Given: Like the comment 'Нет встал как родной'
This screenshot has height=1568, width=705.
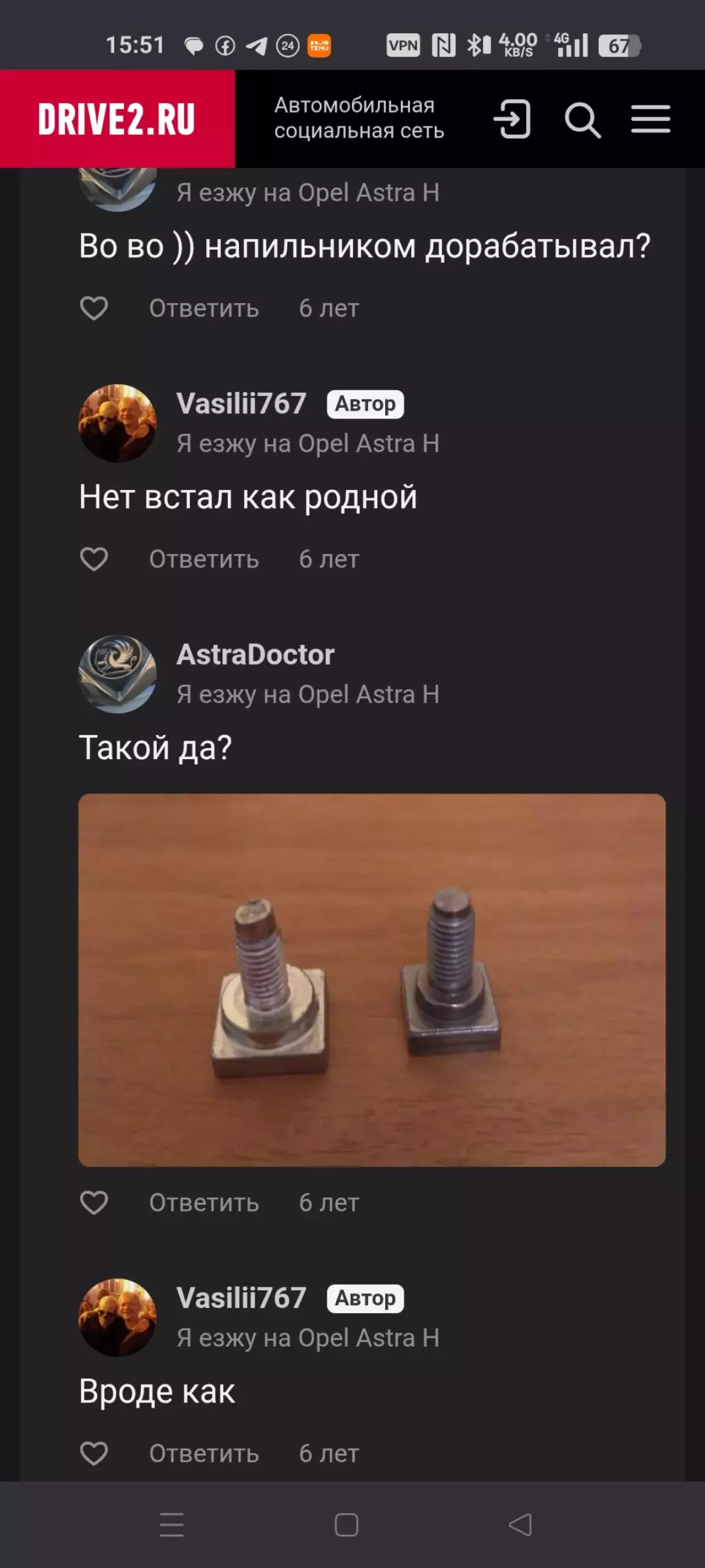Looking at the screenshot, I should pyautogui.click(x=94, y=559).
